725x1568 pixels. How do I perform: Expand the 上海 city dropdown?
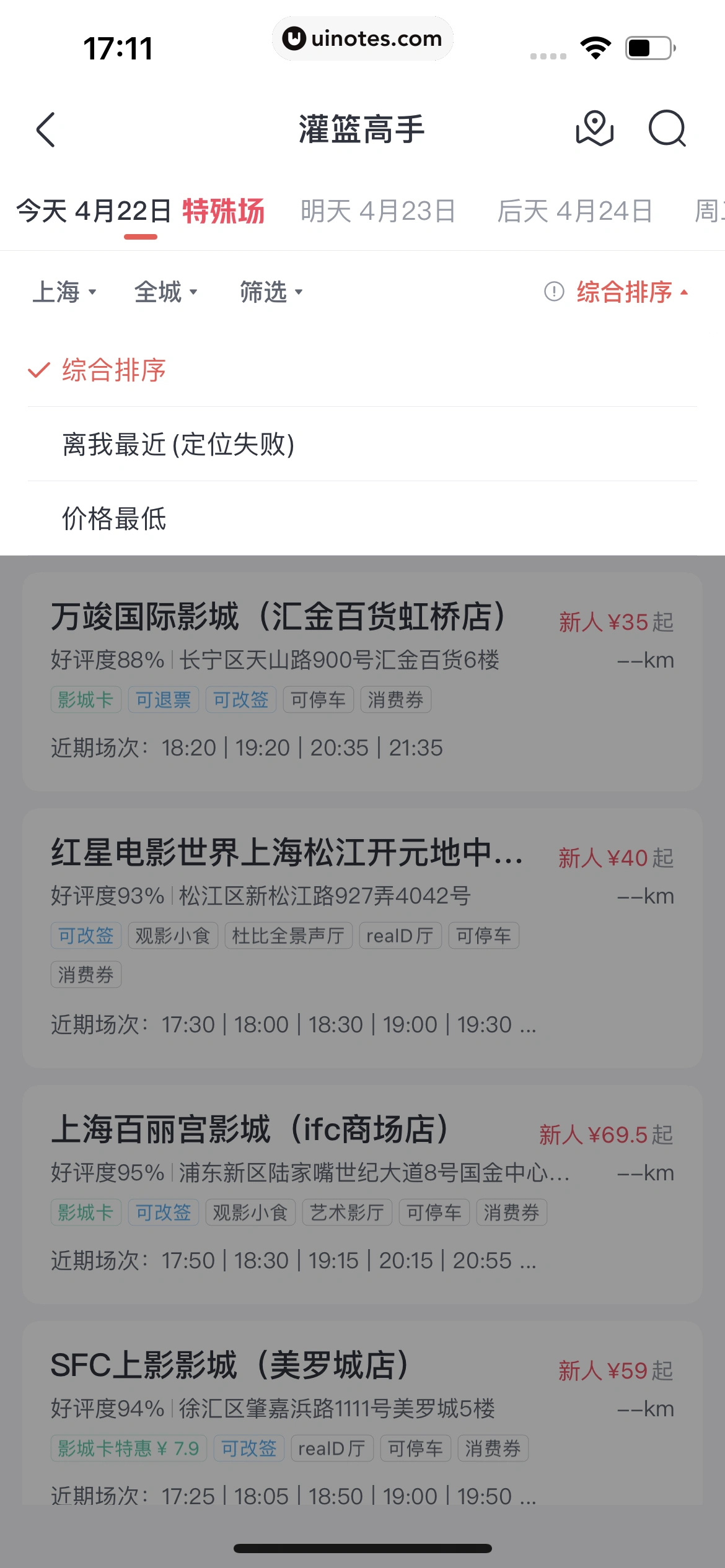[x=64, y=292]
